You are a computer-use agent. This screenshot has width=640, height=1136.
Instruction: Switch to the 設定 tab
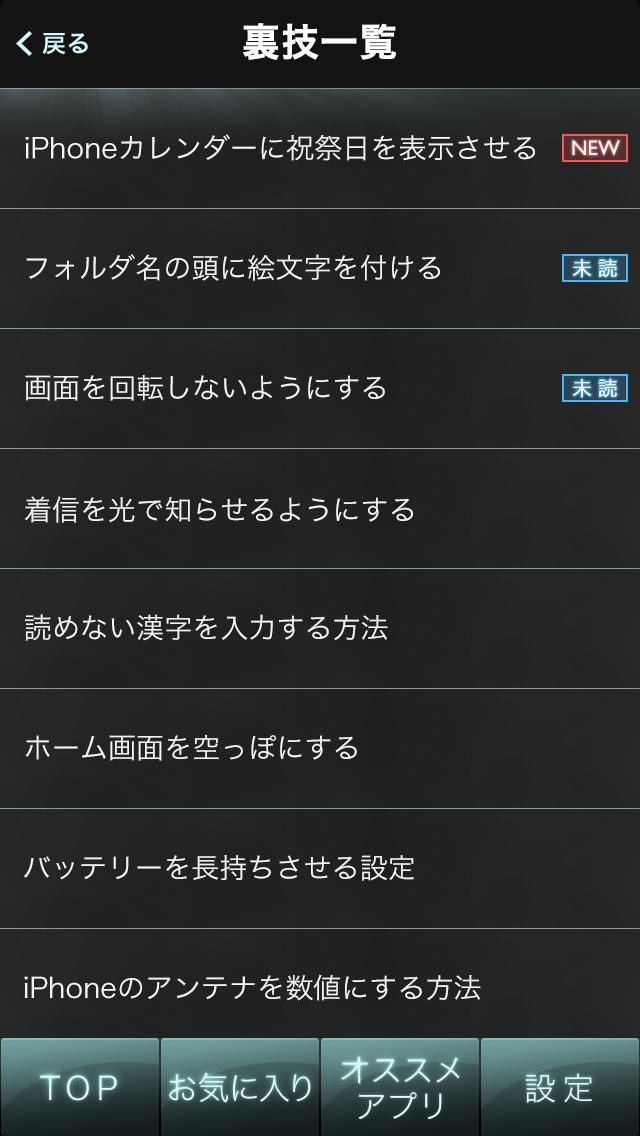560,1087
